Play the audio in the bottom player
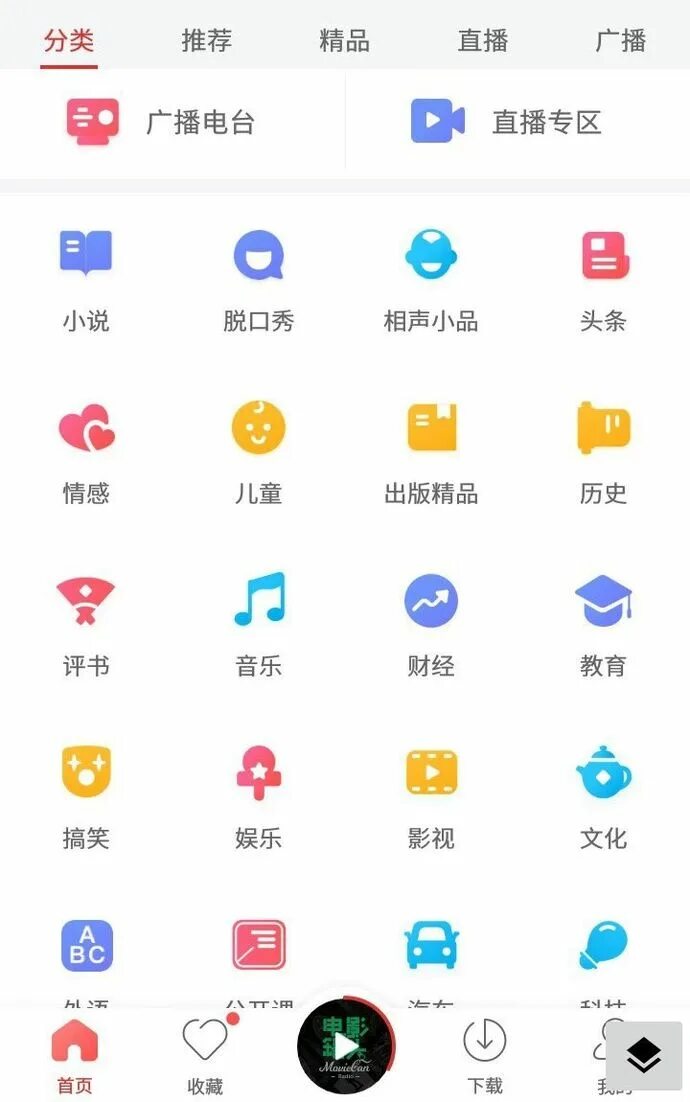 click(345, 1047)
